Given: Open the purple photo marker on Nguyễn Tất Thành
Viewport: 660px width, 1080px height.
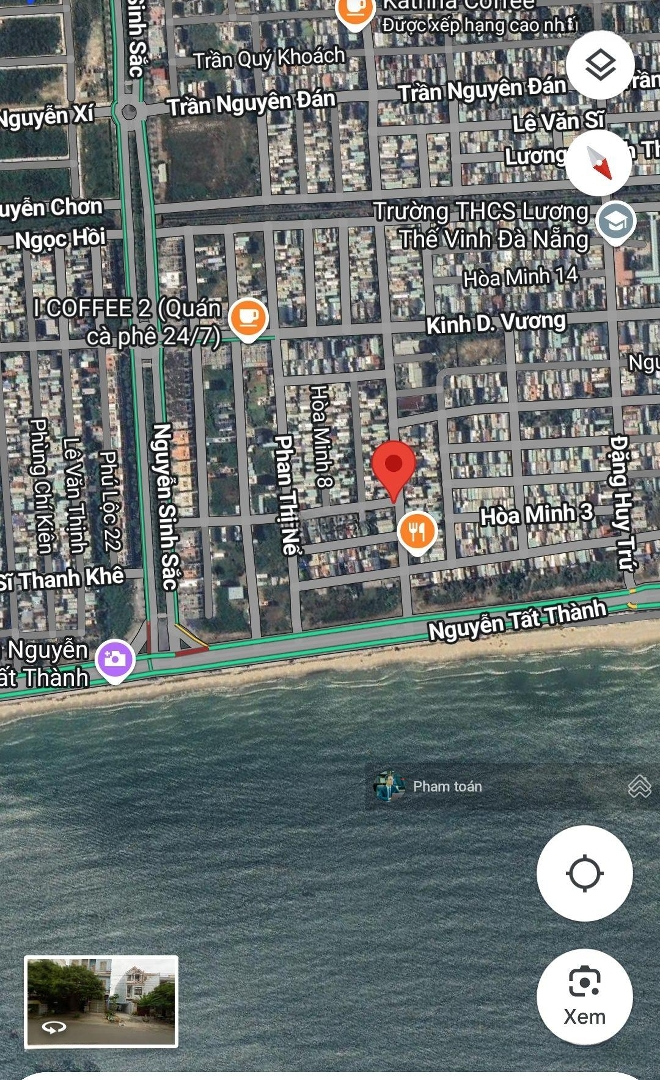Looking at the screenshot, I should (x=114, y=661).
